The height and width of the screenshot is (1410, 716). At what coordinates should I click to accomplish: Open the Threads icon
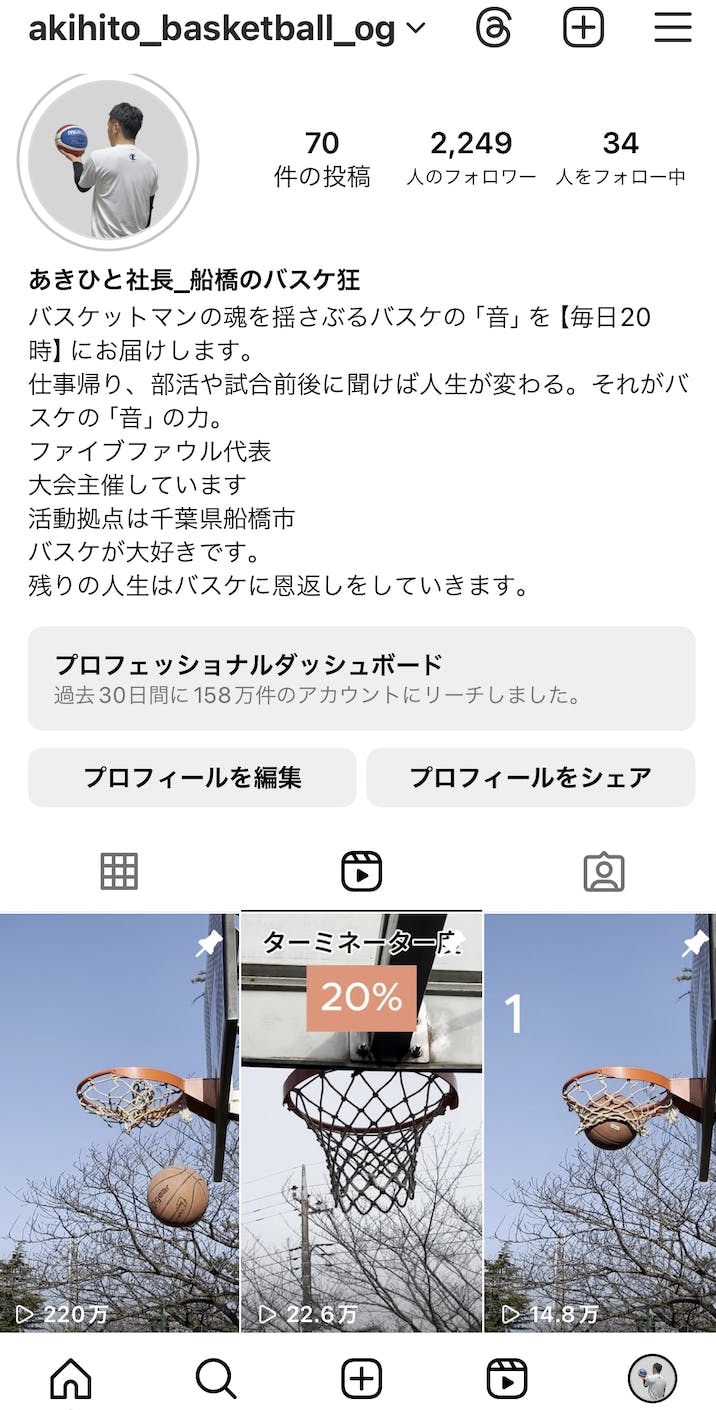tap(494, 29)
